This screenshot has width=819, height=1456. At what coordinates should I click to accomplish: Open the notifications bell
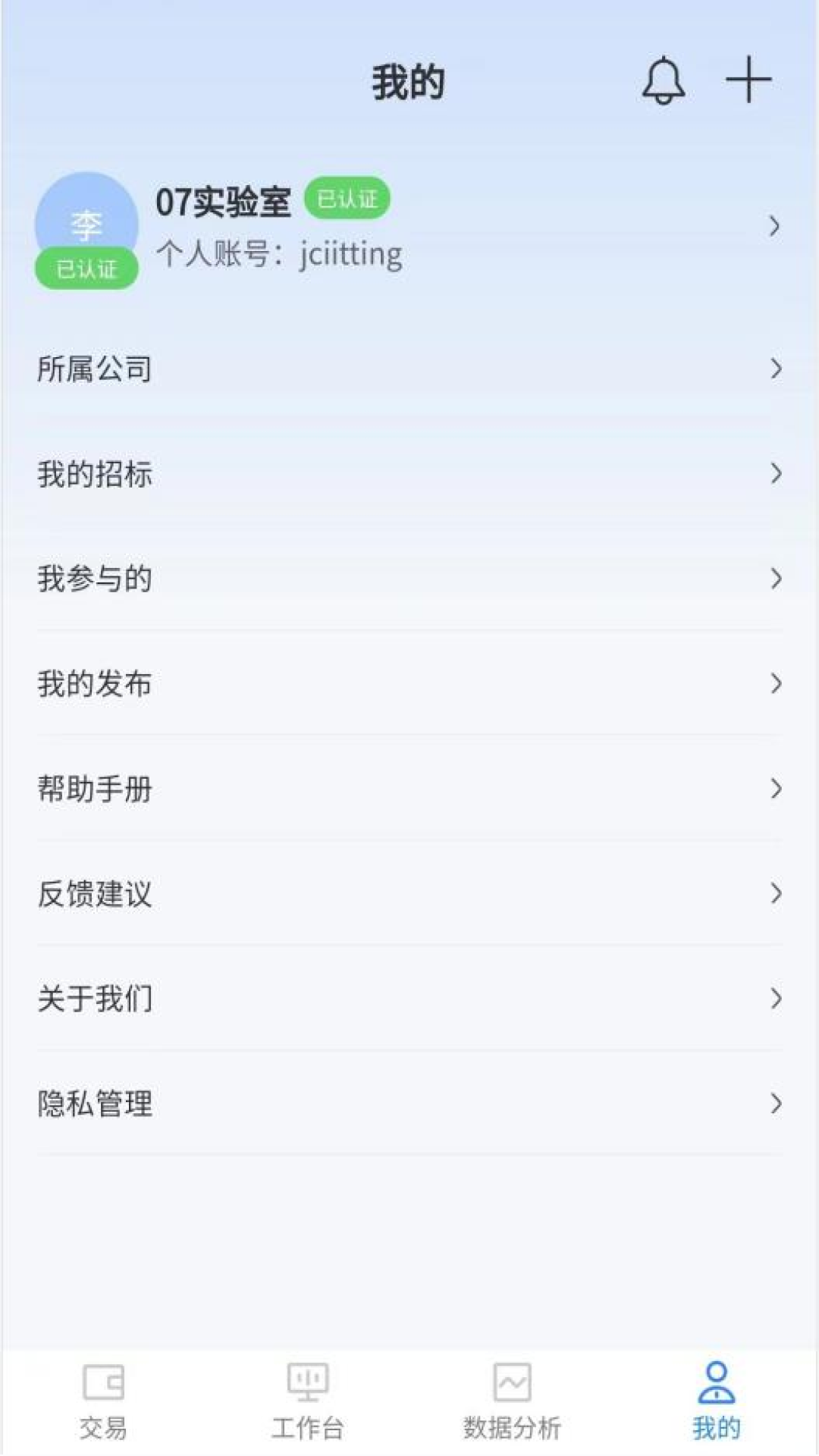(x=664, y=80)
